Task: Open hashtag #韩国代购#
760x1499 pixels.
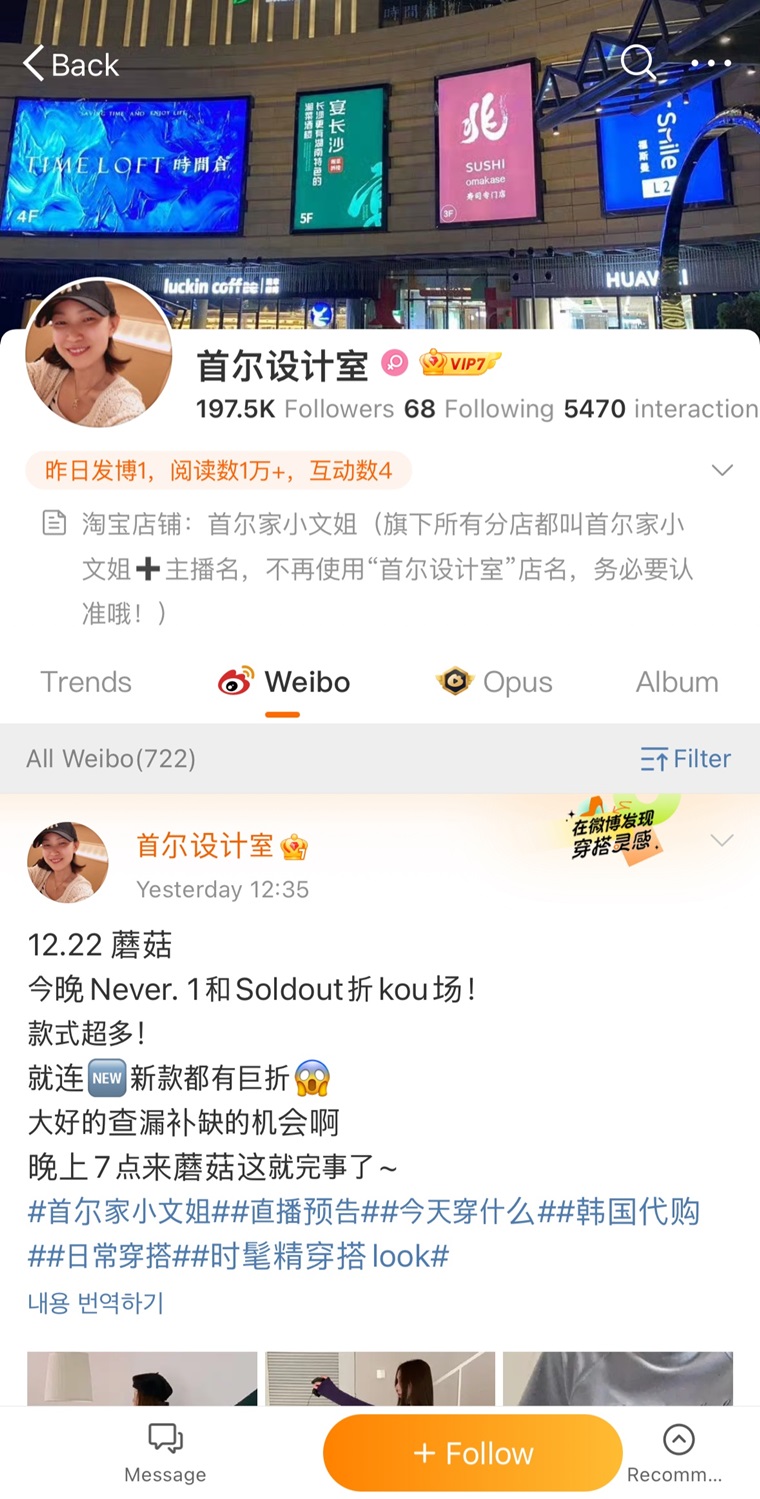Action: [x=619, y=1211]
